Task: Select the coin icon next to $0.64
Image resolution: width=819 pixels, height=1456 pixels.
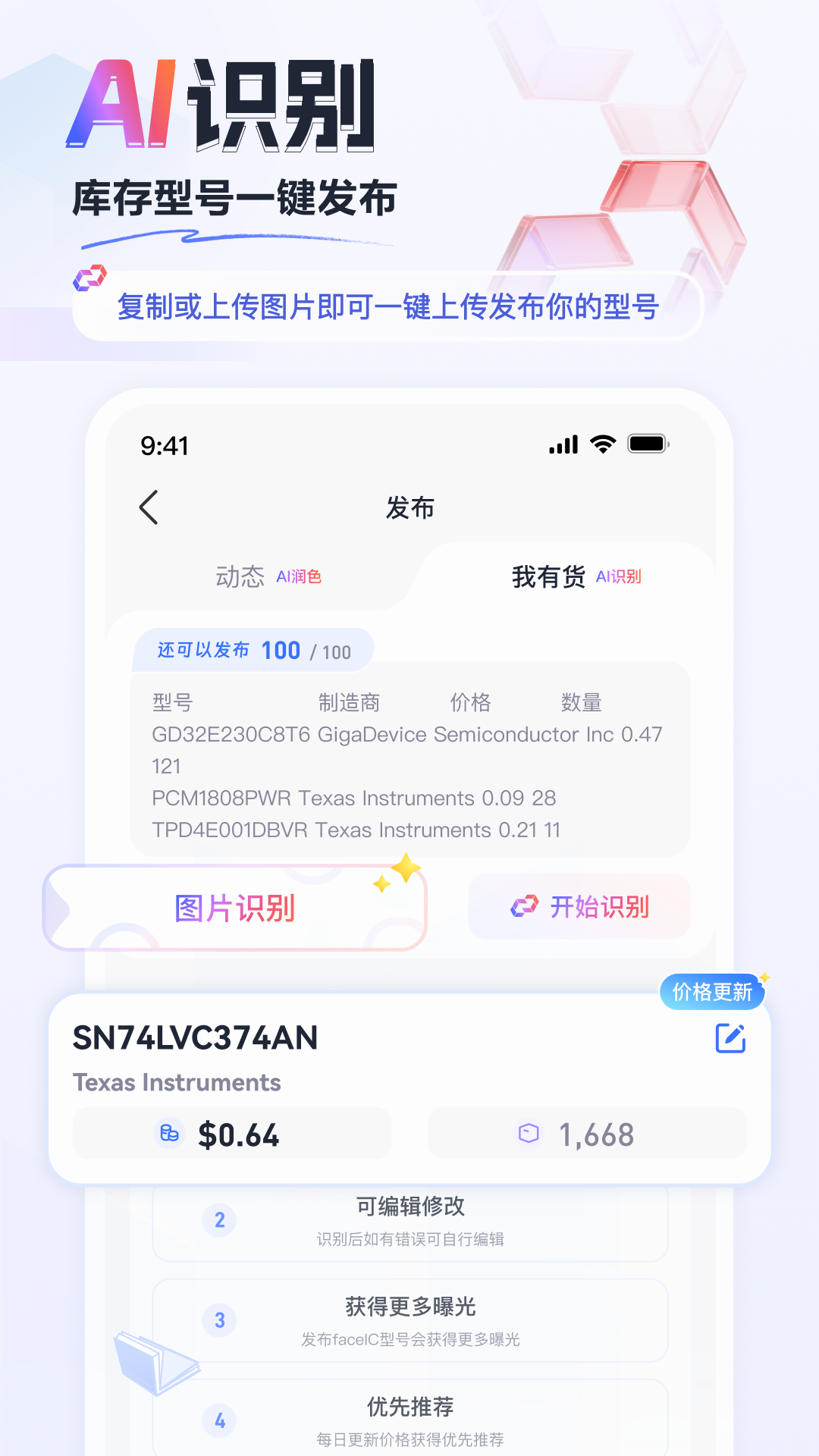Action: pyautogui.click(x=170, y=1134)
